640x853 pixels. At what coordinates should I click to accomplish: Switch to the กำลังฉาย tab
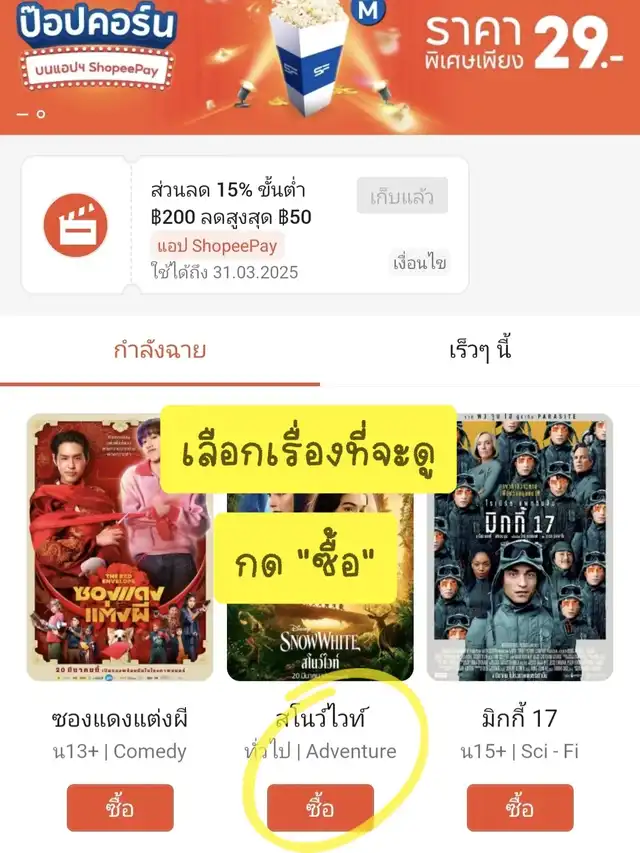pyautogui.click(x=160, y=351)
